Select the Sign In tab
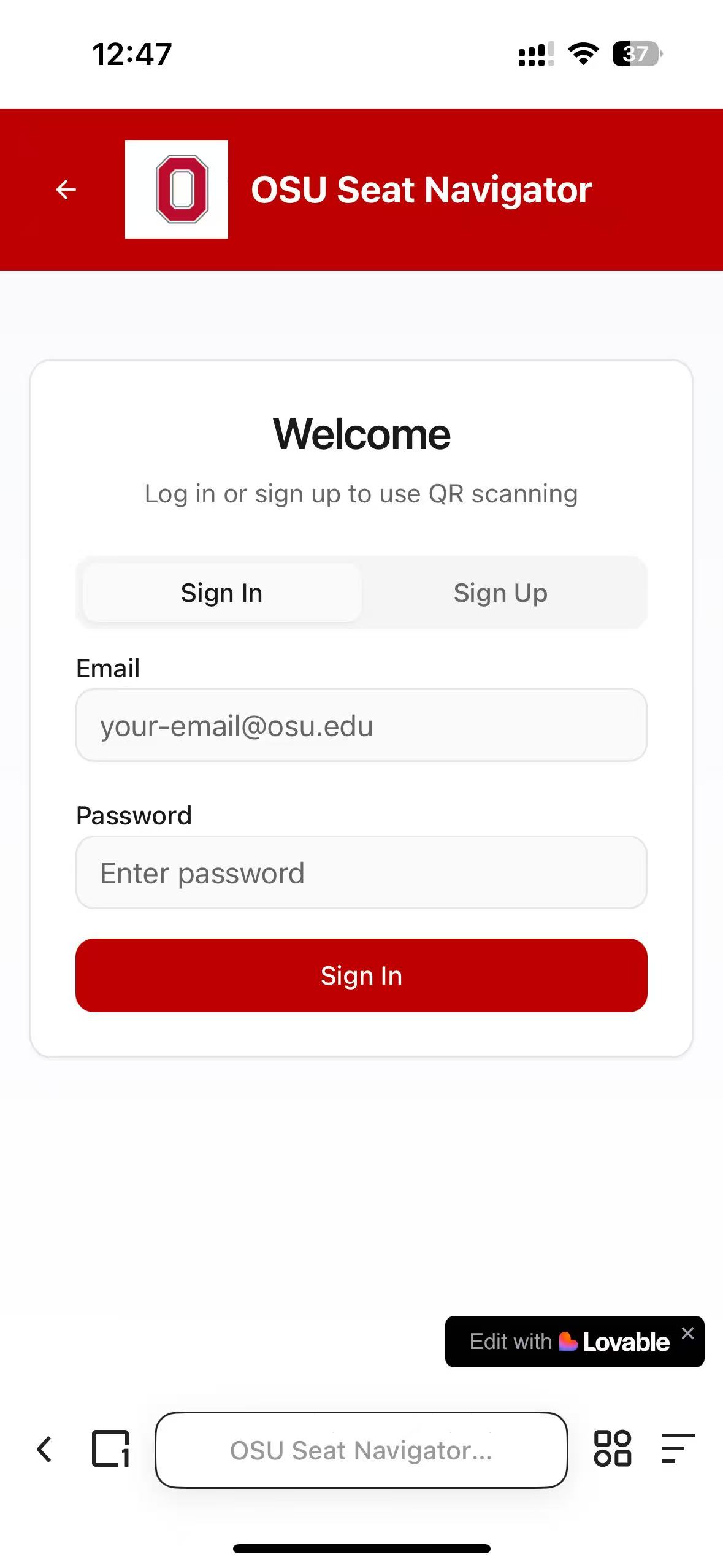This screenshot has width=723, height=1568. tap(222, 593)
